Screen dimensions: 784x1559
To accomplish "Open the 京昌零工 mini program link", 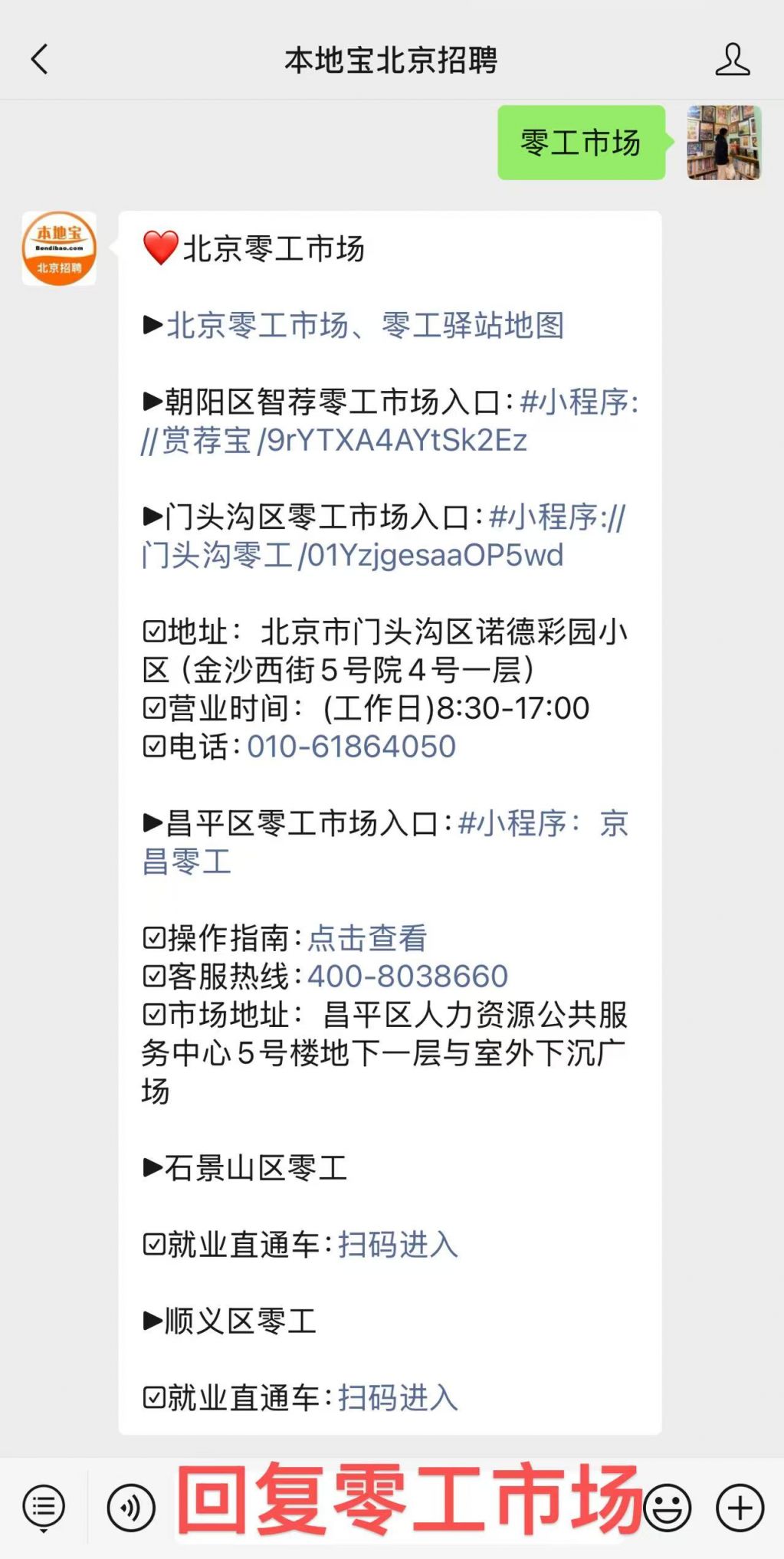I will point(385,842).
